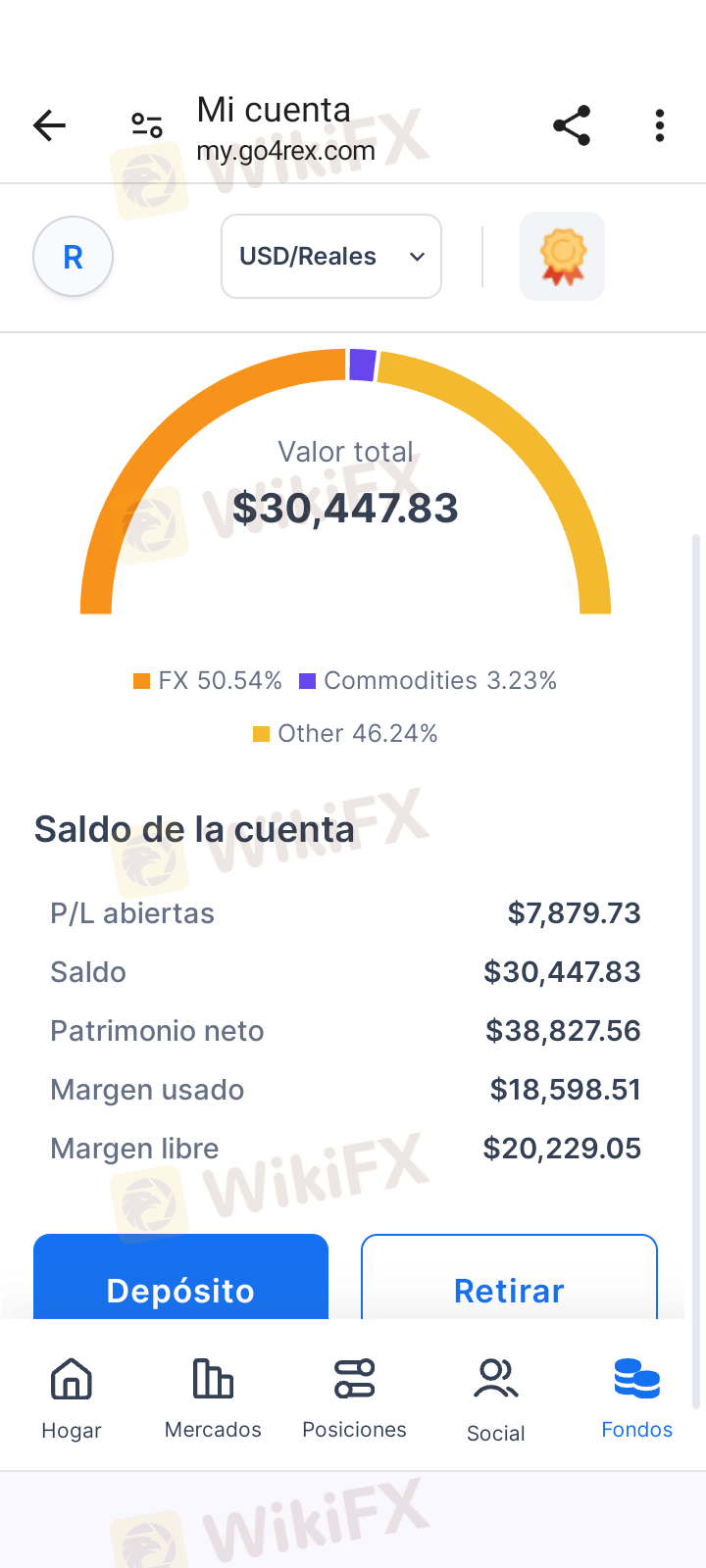Share this account page
706x1568 pixels.
[x=572, y=125]
